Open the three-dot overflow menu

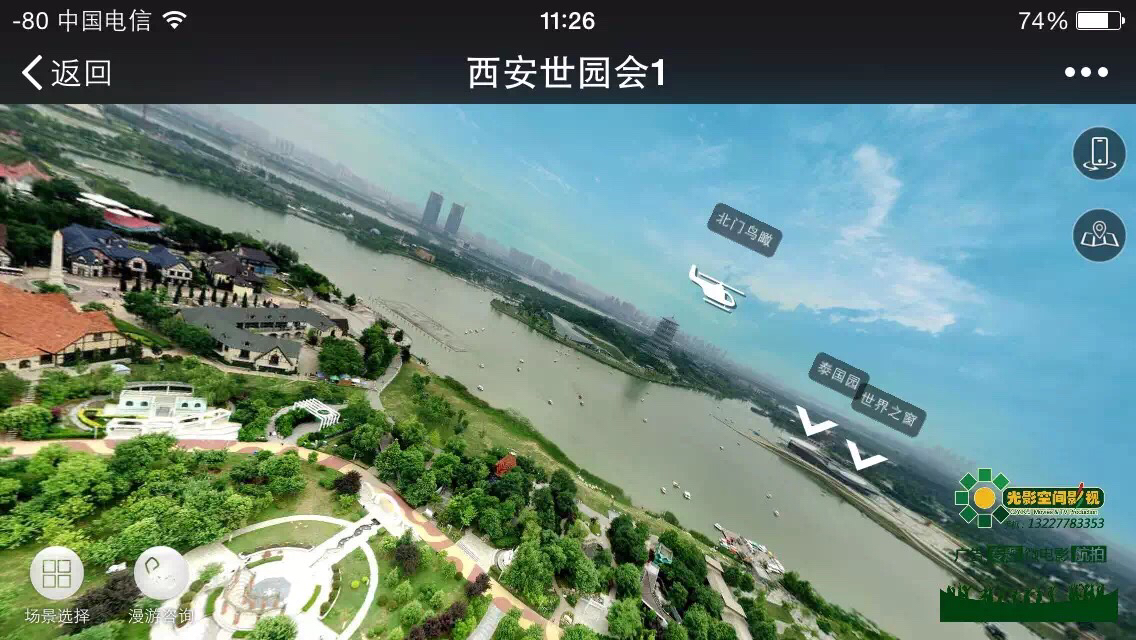(x=1086, y=73)
